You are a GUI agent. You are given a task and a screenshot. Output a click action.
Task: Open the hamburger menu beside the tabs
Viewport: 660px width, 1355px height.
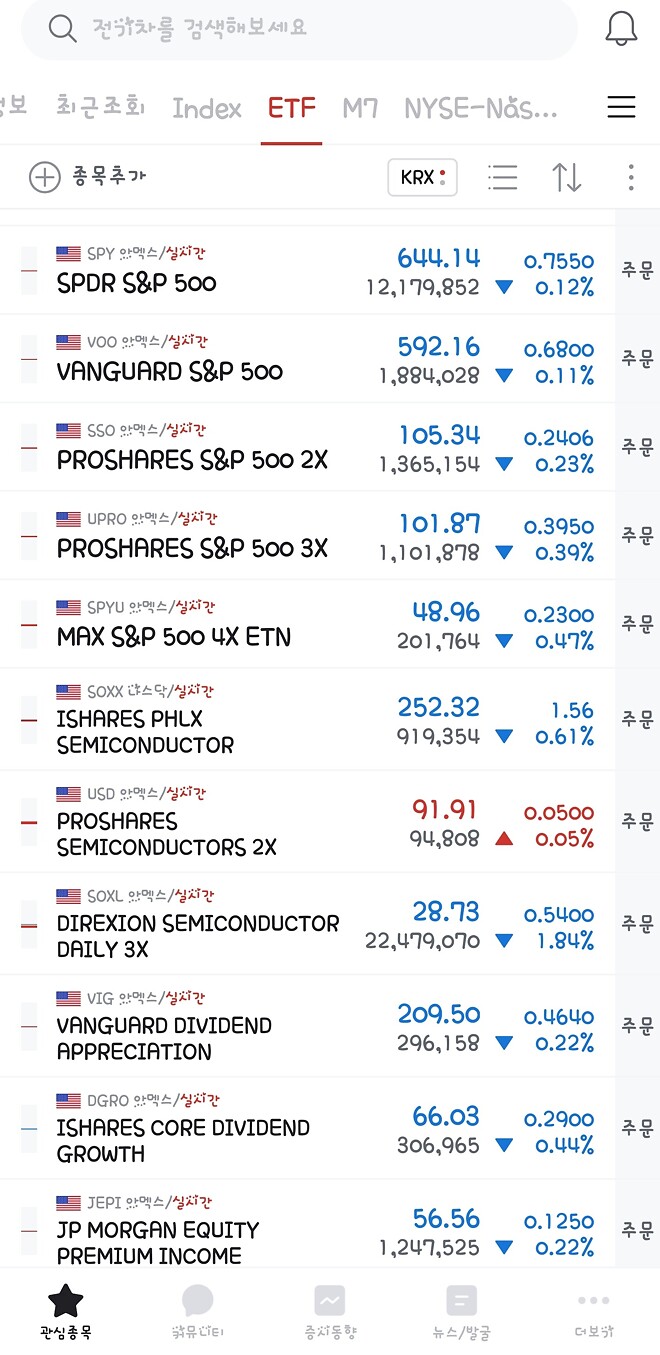[621, 108]
